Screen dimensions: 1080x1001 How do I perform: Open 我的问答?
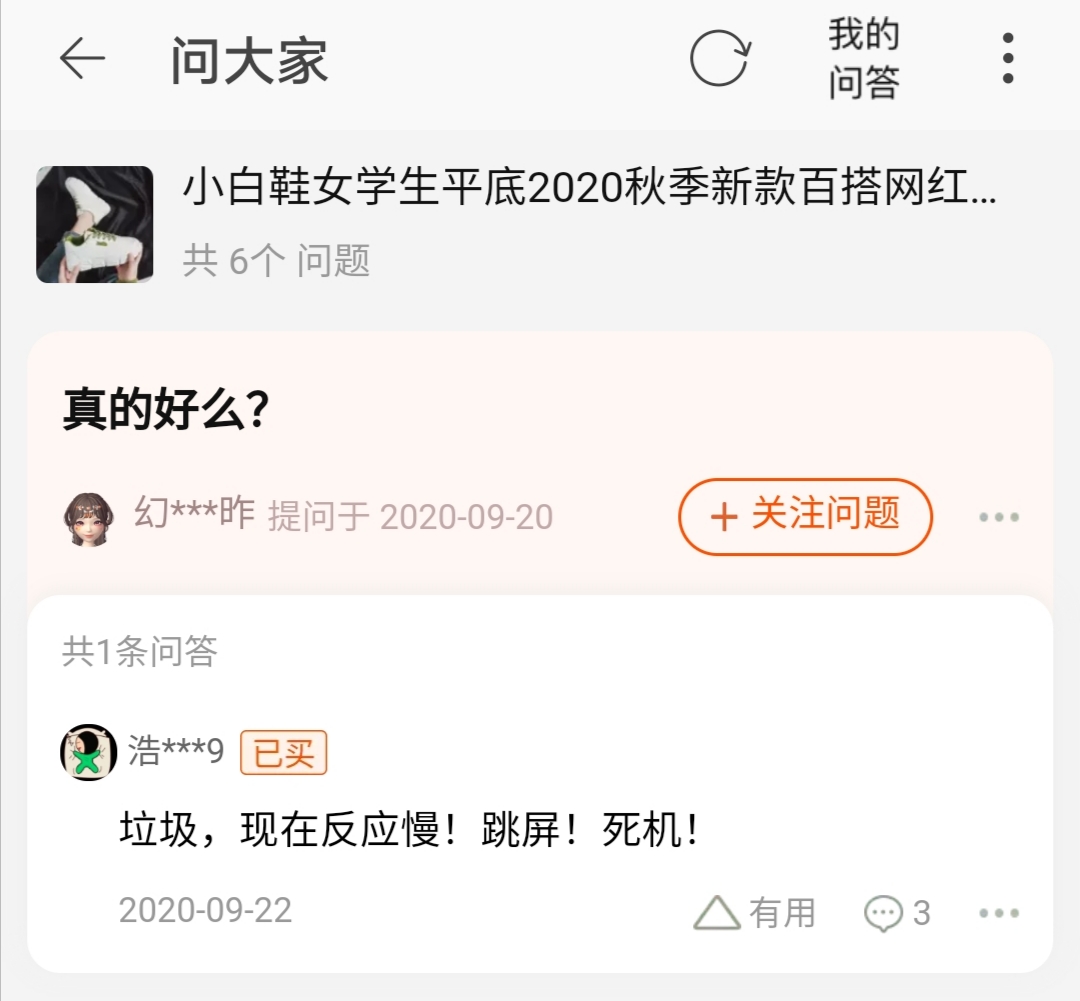[x=864, y=59]
